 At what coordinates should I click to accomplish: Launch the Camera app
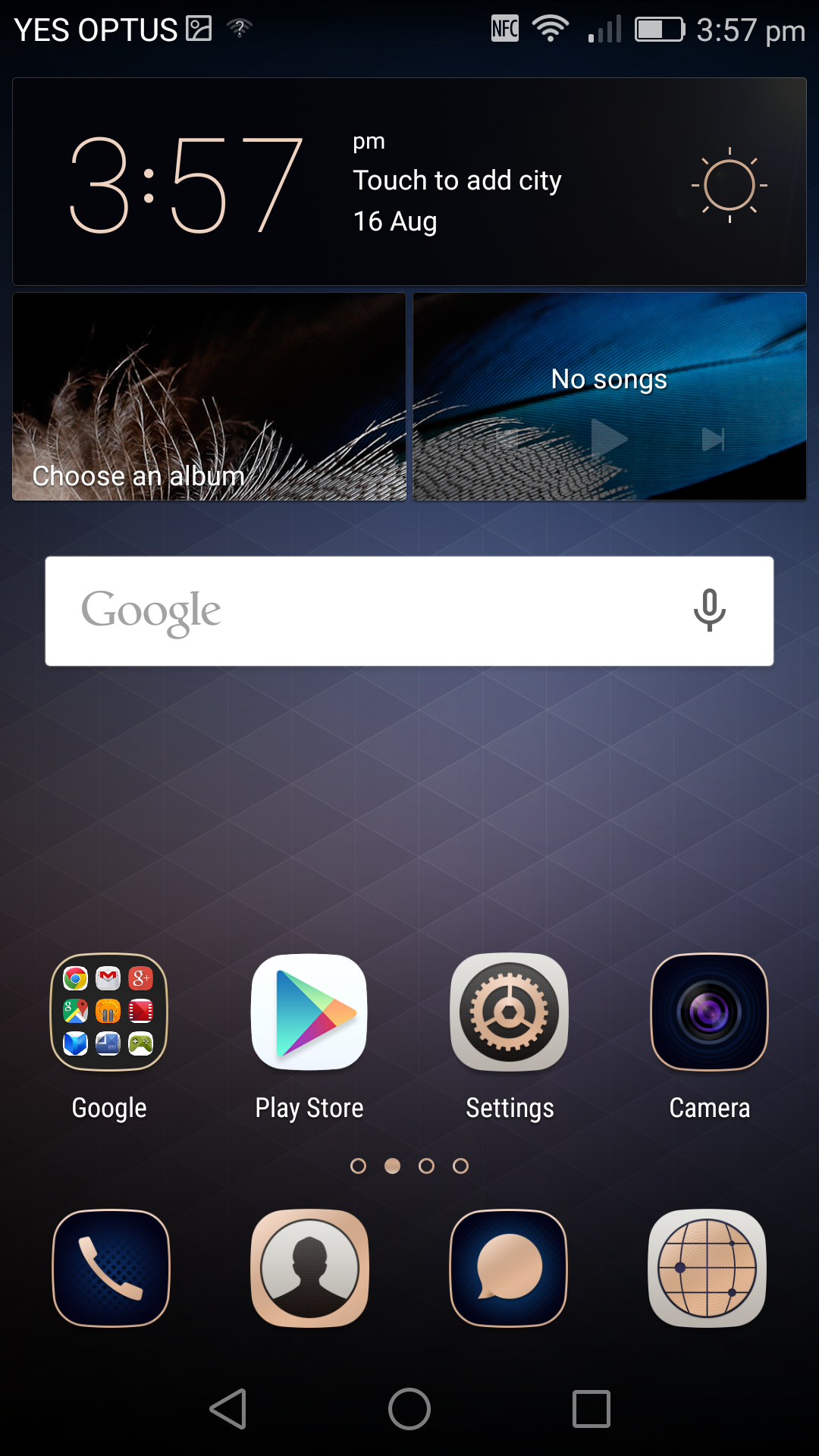710,1012
